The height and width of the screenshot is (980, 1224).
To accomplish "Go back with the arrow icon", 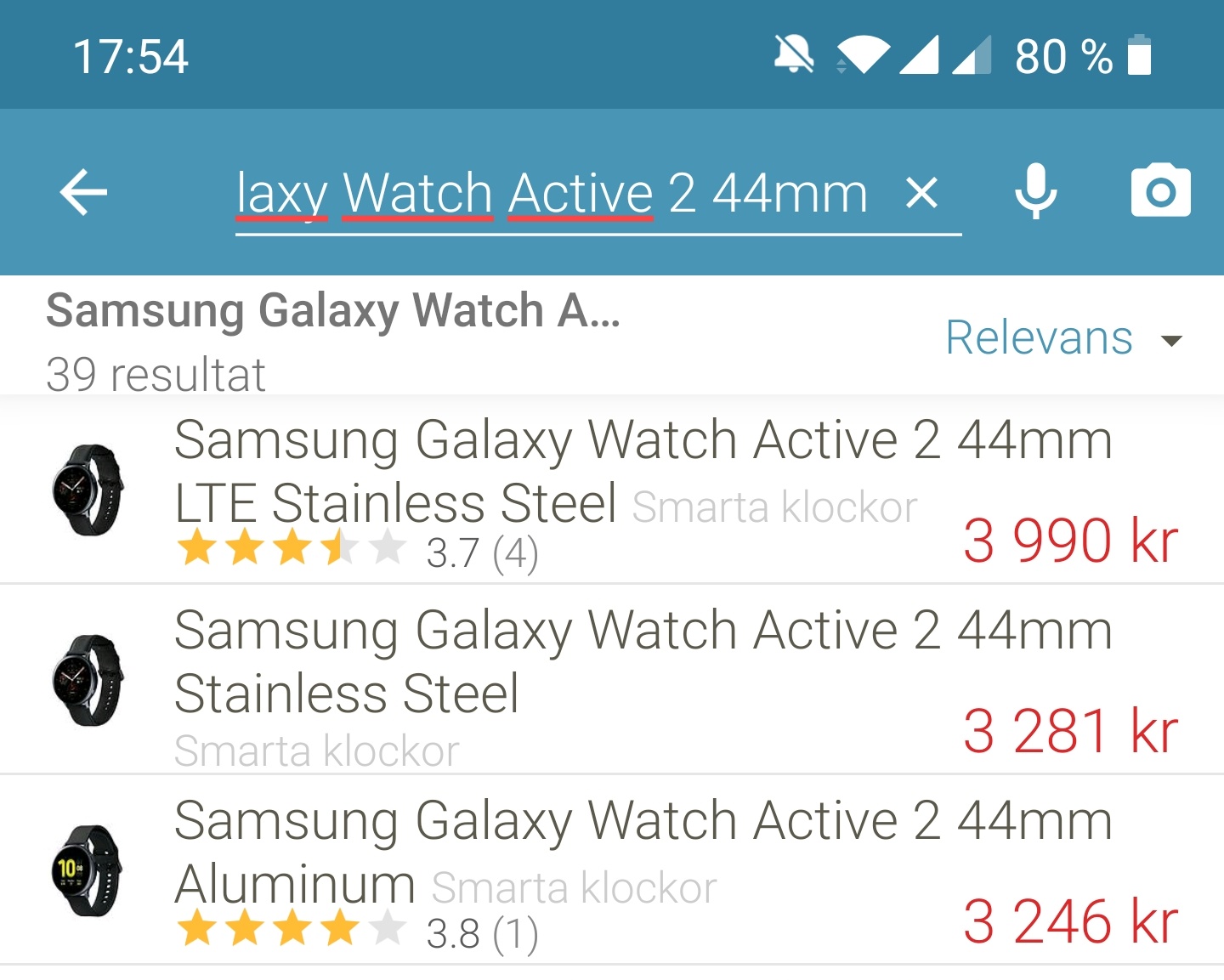I will [83, 192].
